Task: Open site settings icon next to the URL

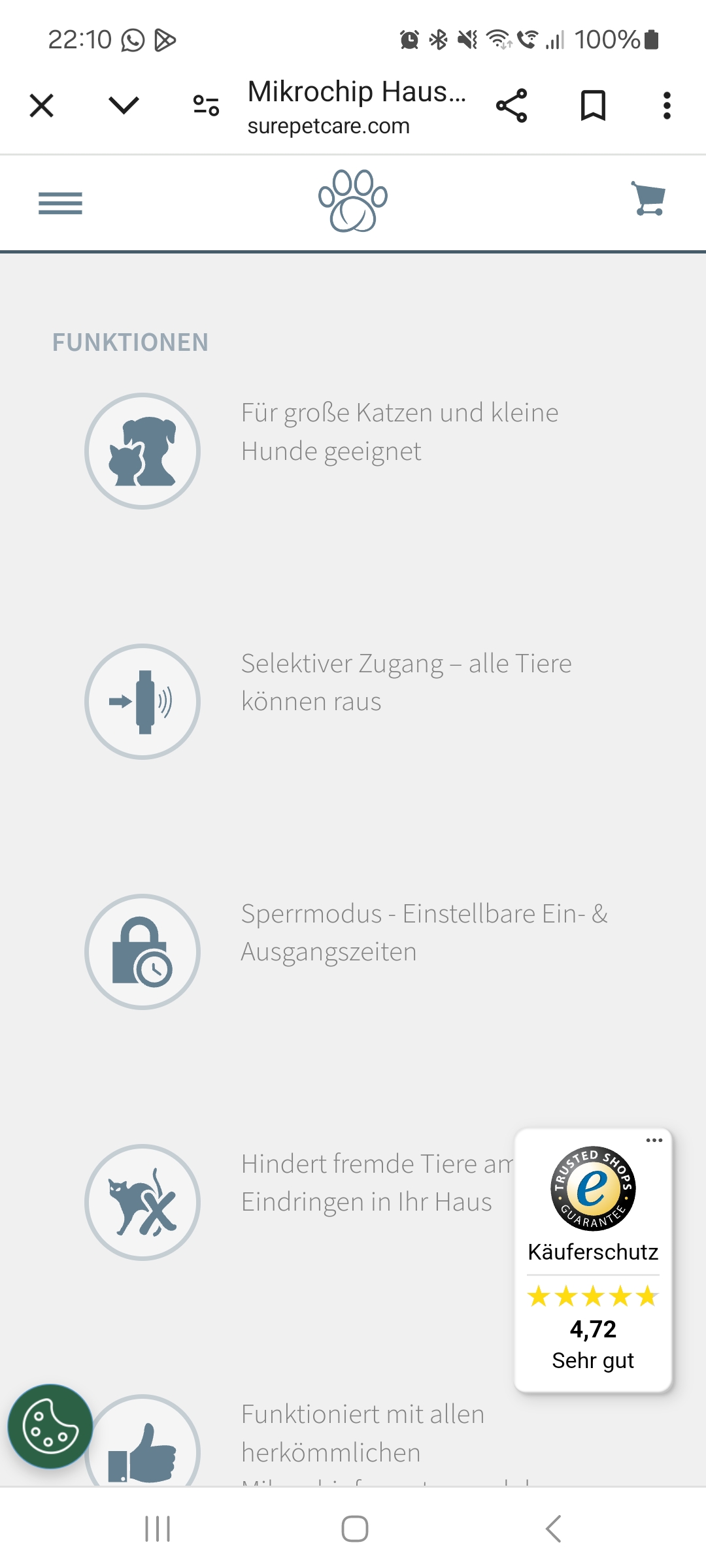Action: (x=206, y=105)
